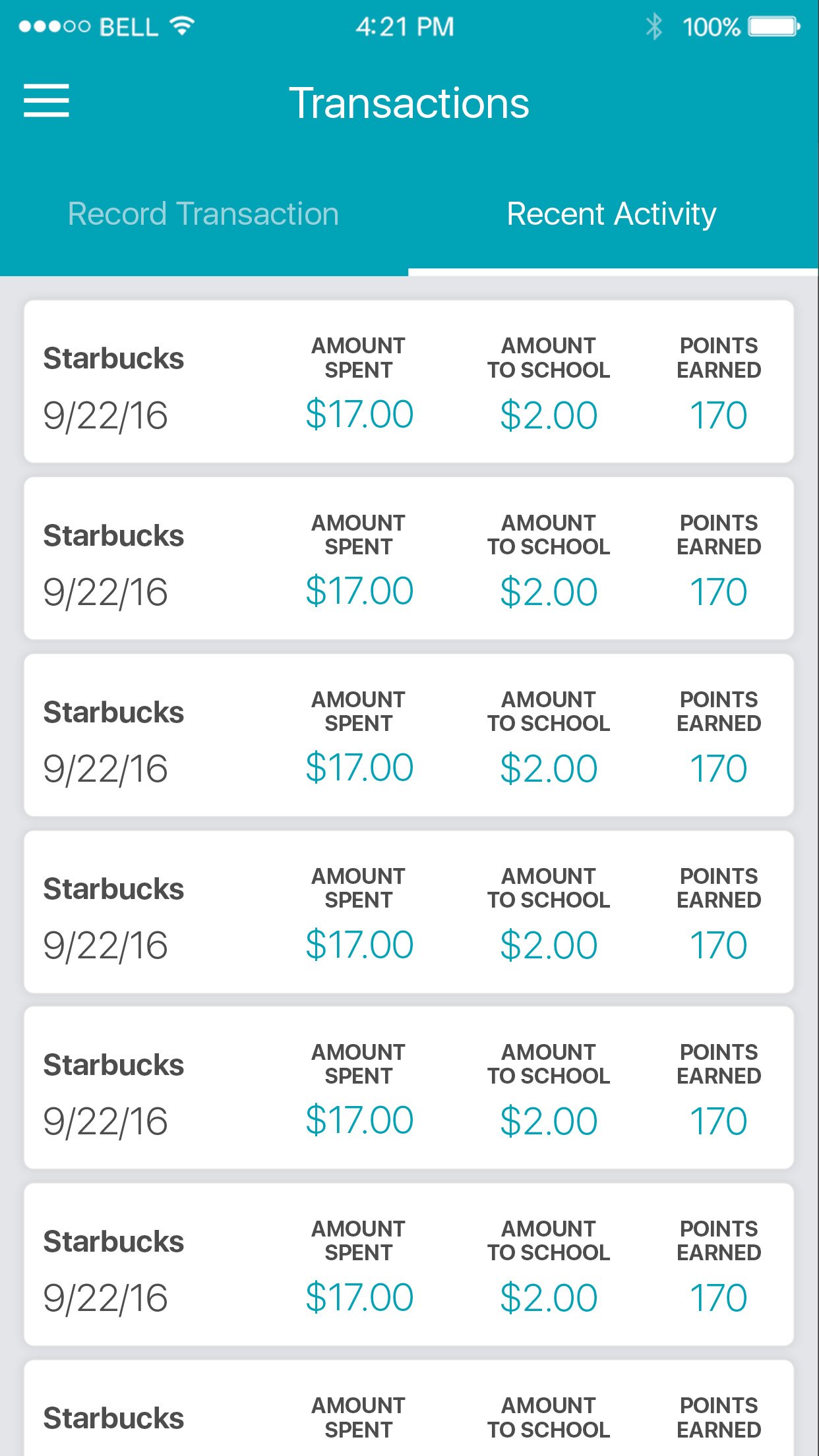Tap the BELL carrier label
Screen dimensions: 819x1456
[x=127, y=26]
